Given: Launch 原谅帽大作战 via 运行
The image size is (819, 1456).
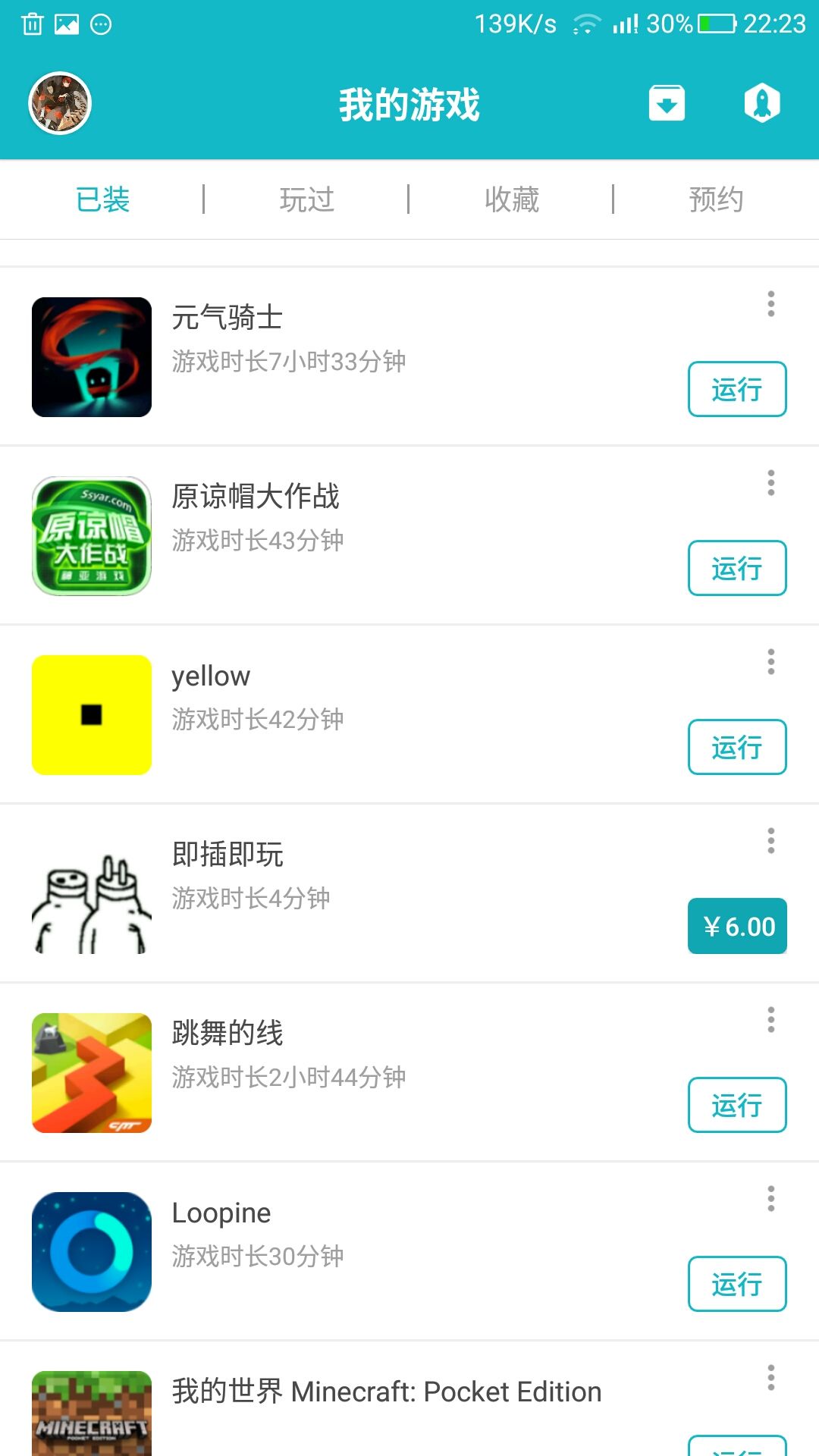Looking at the screenshot, I should 736,569.
